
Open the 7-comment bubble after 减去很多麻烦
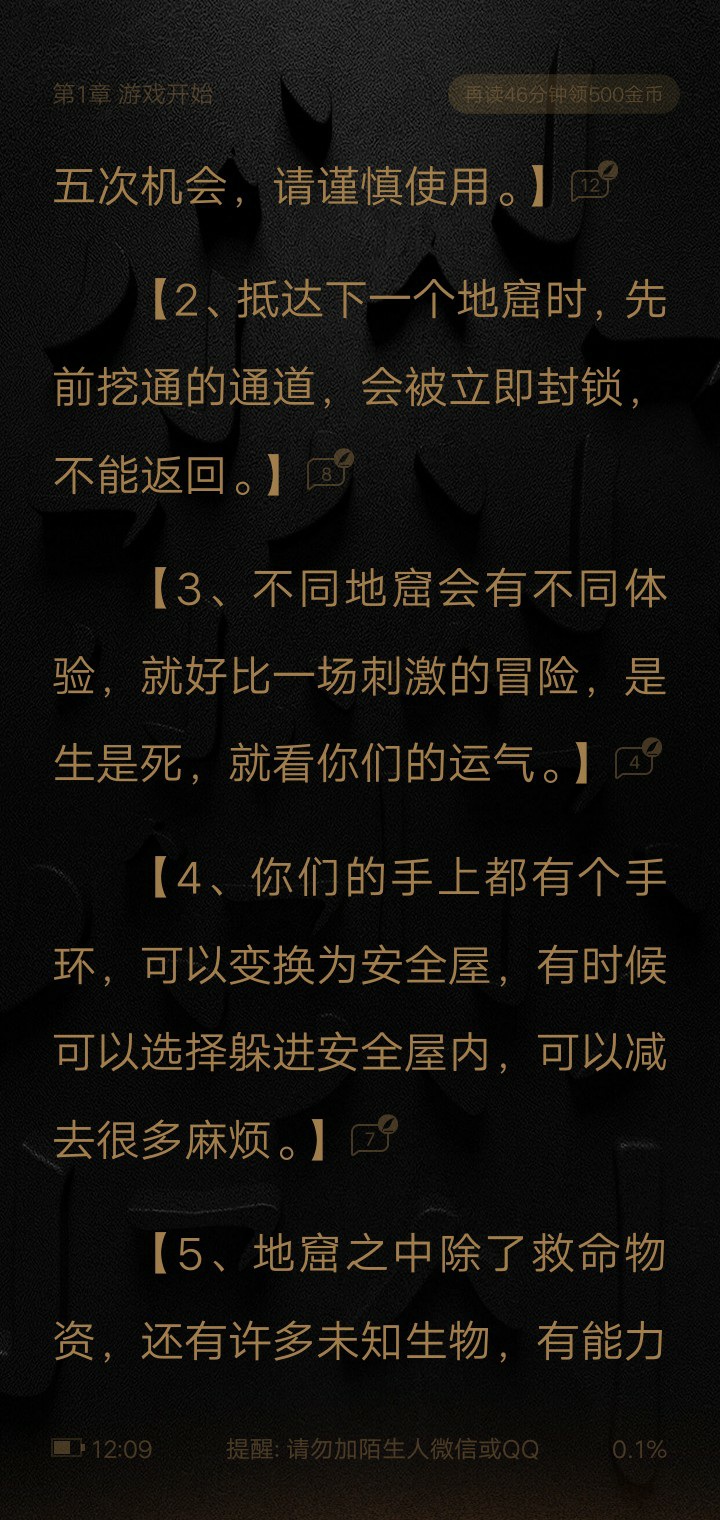373,1138
